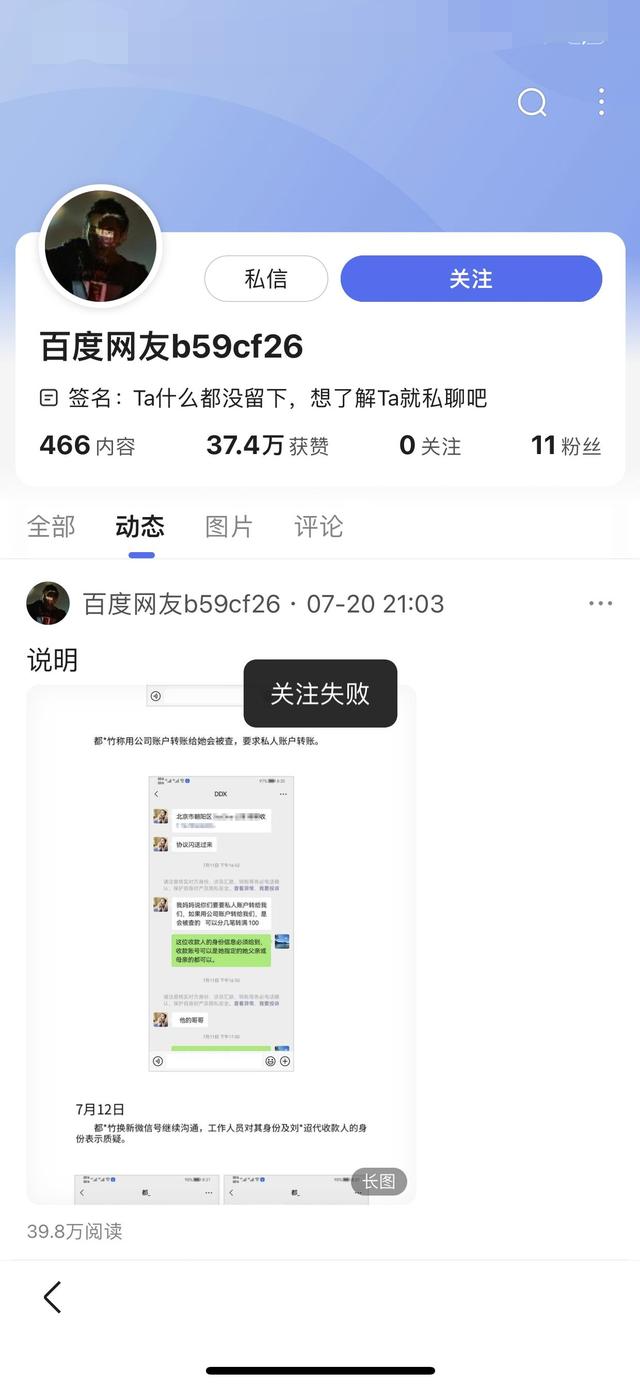Switch to the 图片 tab

click(229, 527)
